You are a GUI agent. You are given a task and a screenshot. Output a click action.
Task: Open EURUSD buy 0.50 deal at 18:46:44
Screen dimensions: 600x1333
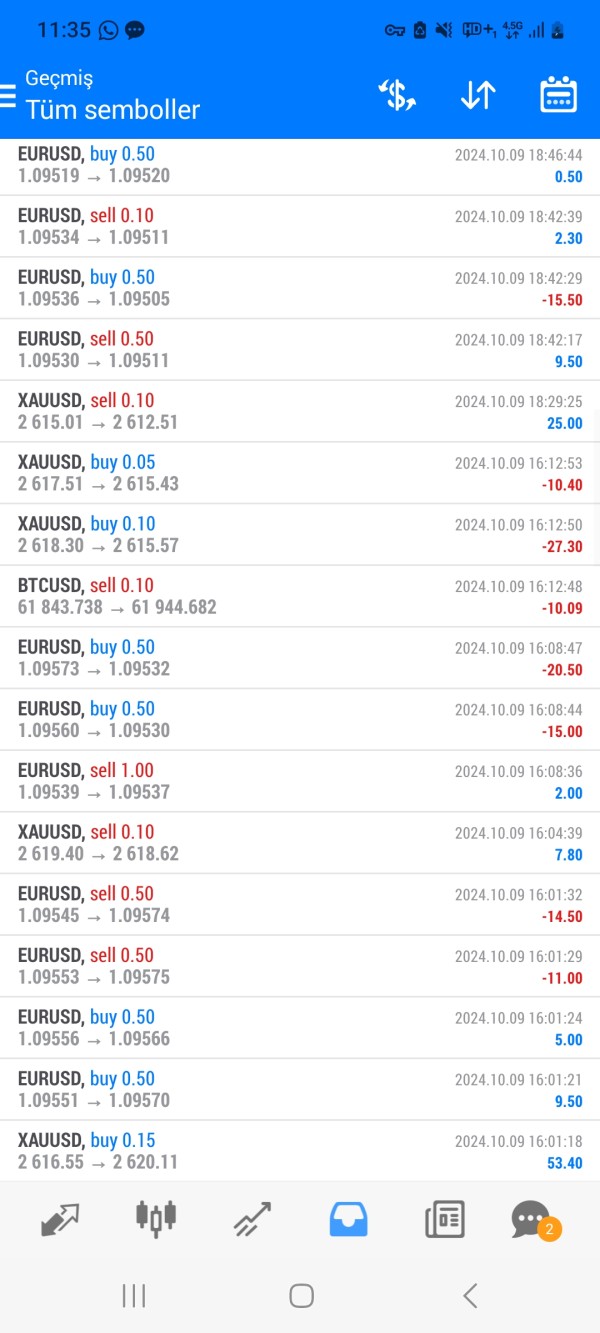300,165
